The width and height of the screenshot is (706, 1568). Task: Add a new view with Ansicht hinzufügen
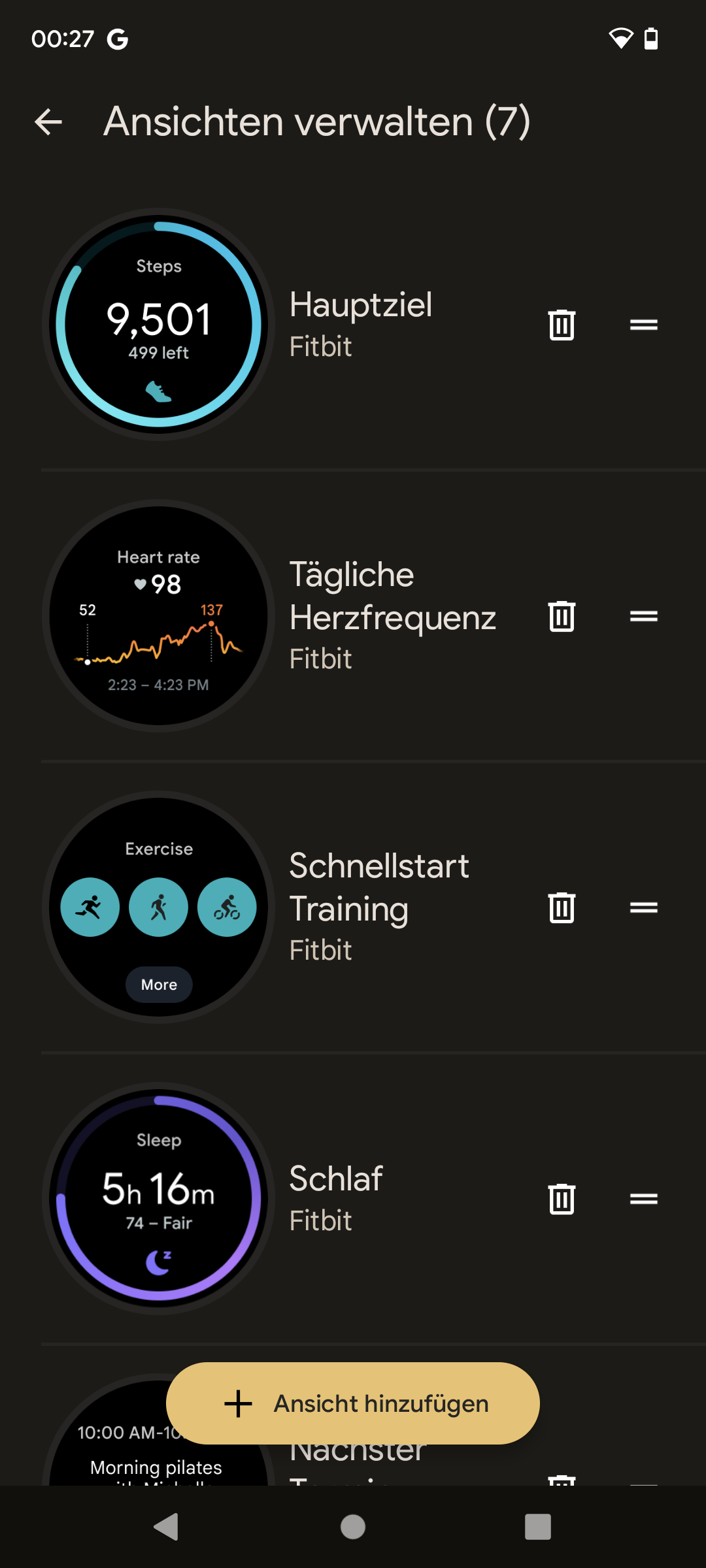click(353, 1403)
